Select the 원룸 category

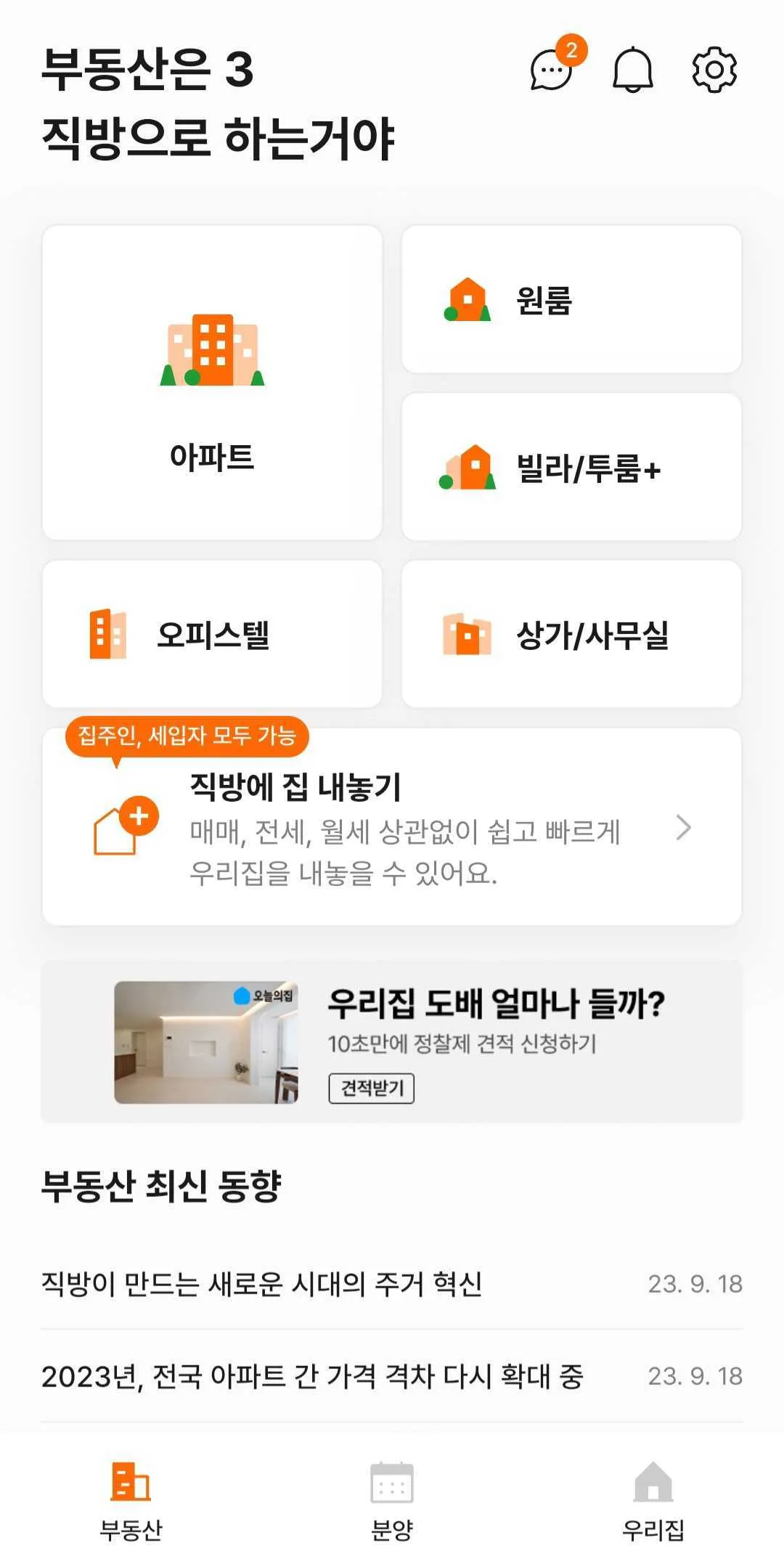(x=571, y=299)
